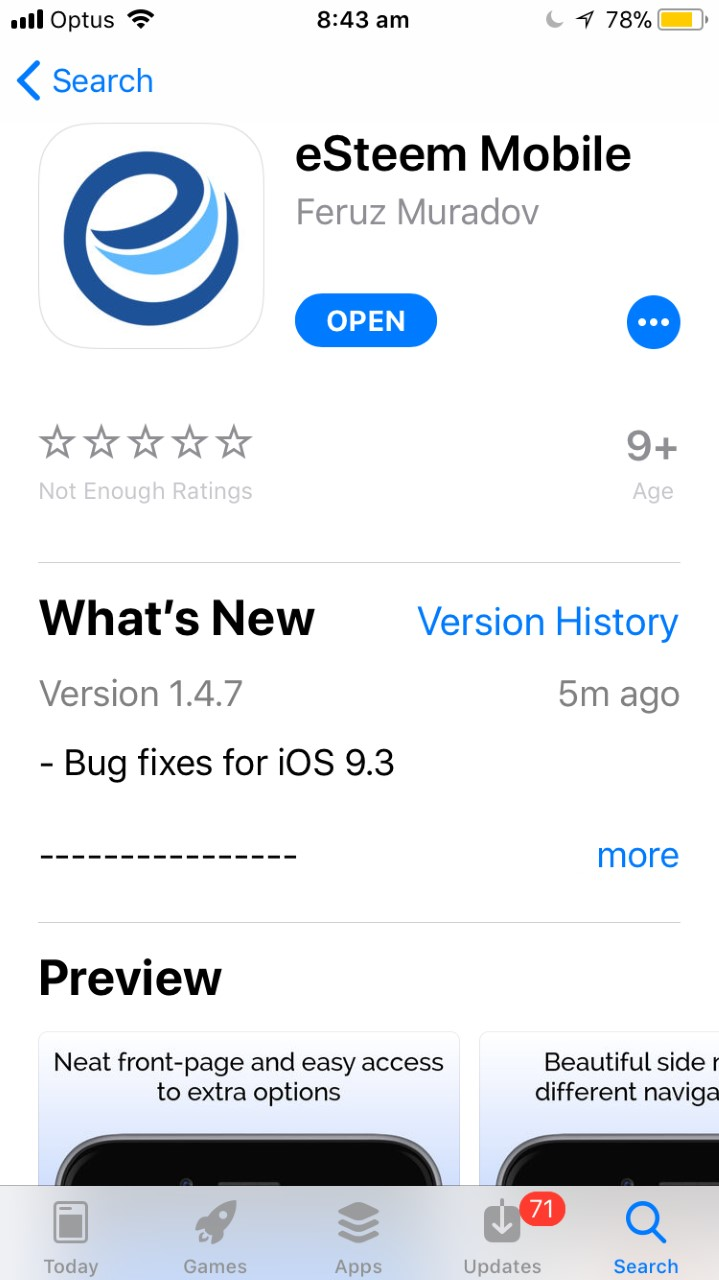Open developer Feruz Muradov's page
The width and height of the screenshot is (719, 1280).
pyautogui.click(x=417, y=212)
